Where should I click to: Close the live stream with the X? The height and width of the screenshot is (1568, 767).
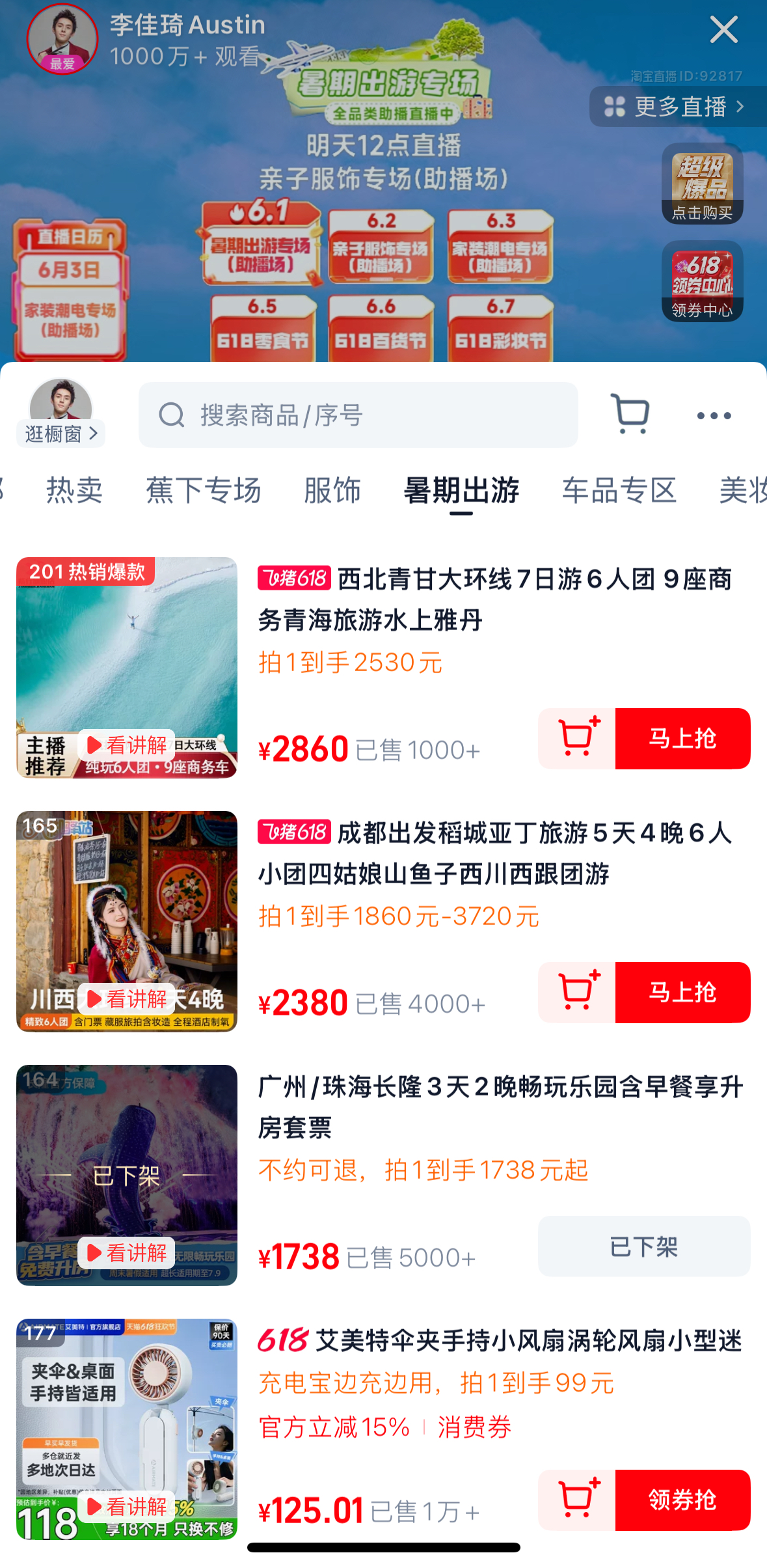pos(723,30)
